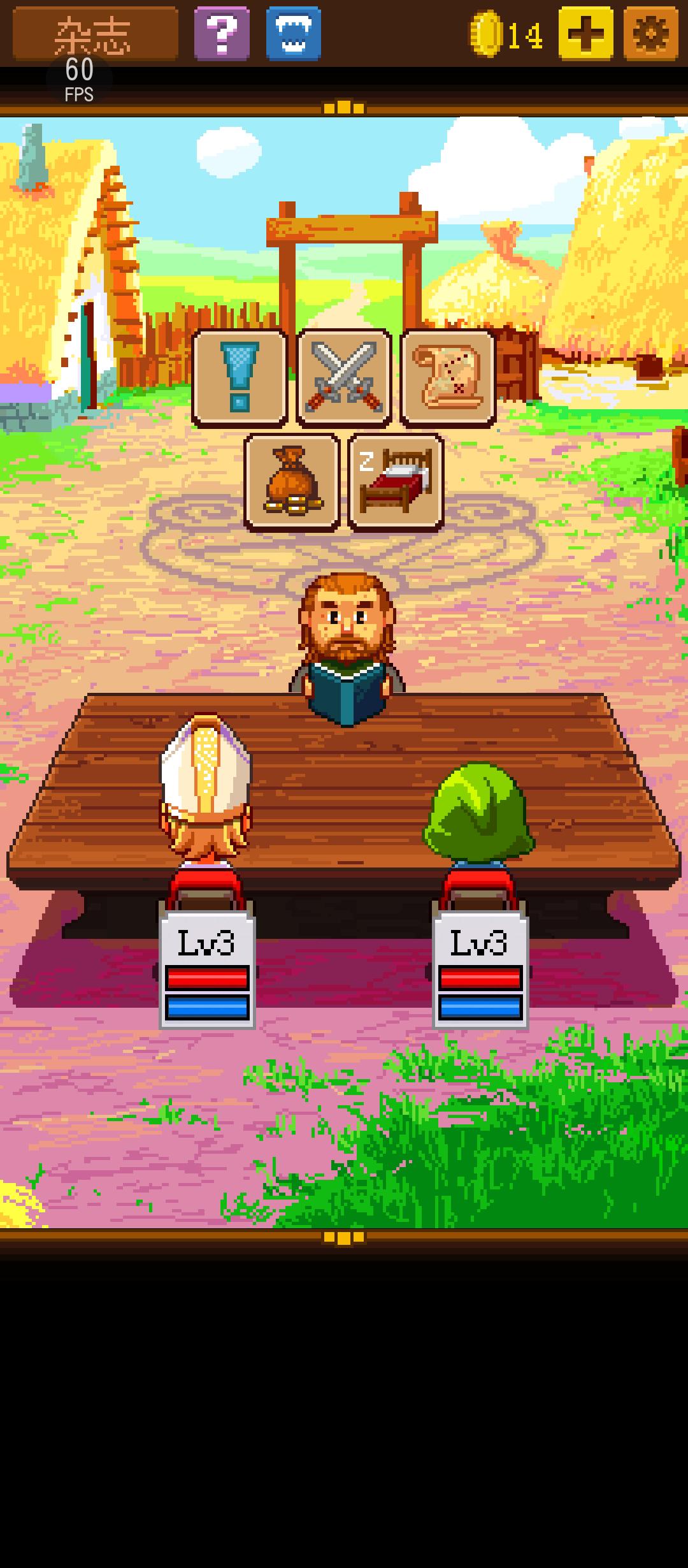Select the blue exclamation quest button
The width and height of the screenshot is (688, 1568).
(240, 377)
